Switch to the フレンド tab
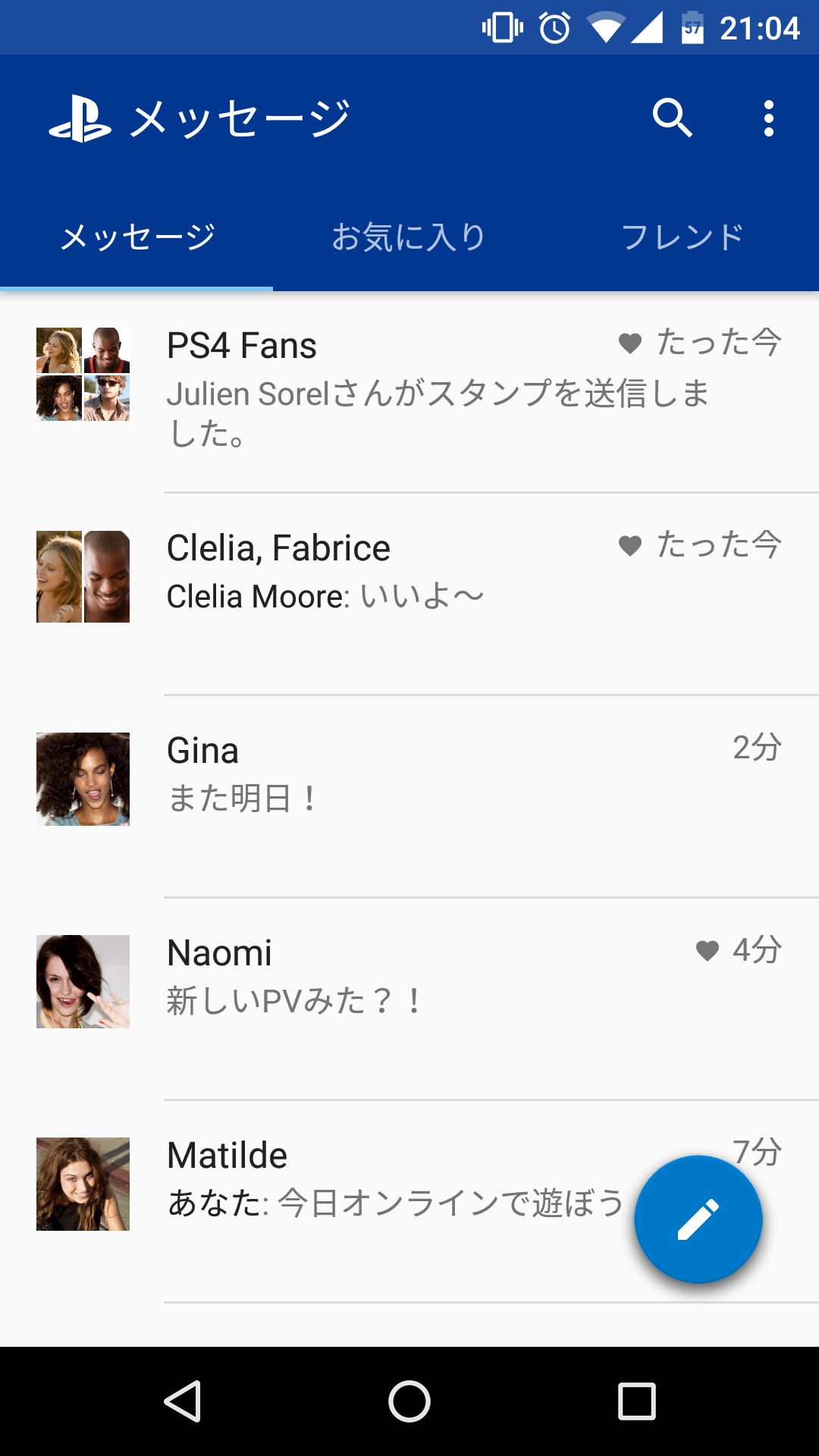The height and width of the screenshot is (1456, 819). [682, 237]
